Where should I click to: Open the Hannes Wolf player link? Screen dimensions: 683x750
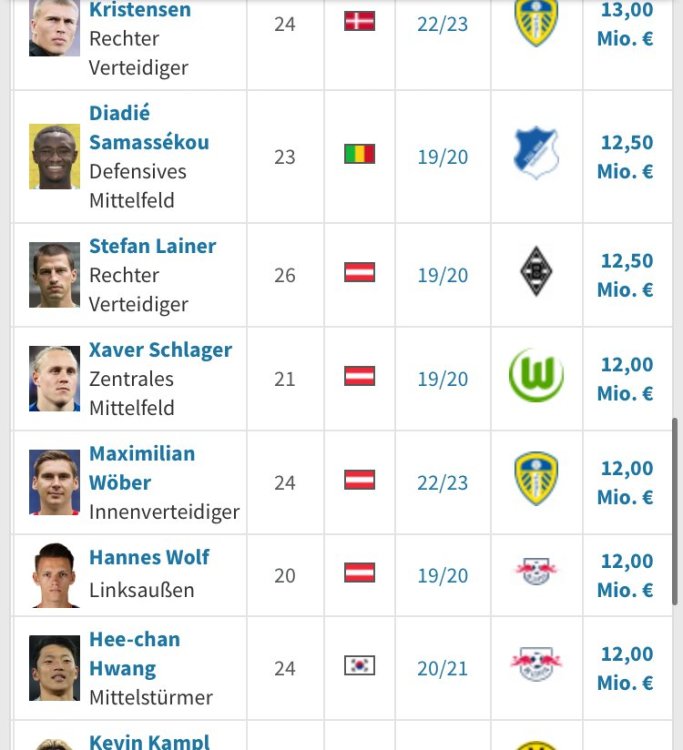pyautogui.click(x=149, y=557)
